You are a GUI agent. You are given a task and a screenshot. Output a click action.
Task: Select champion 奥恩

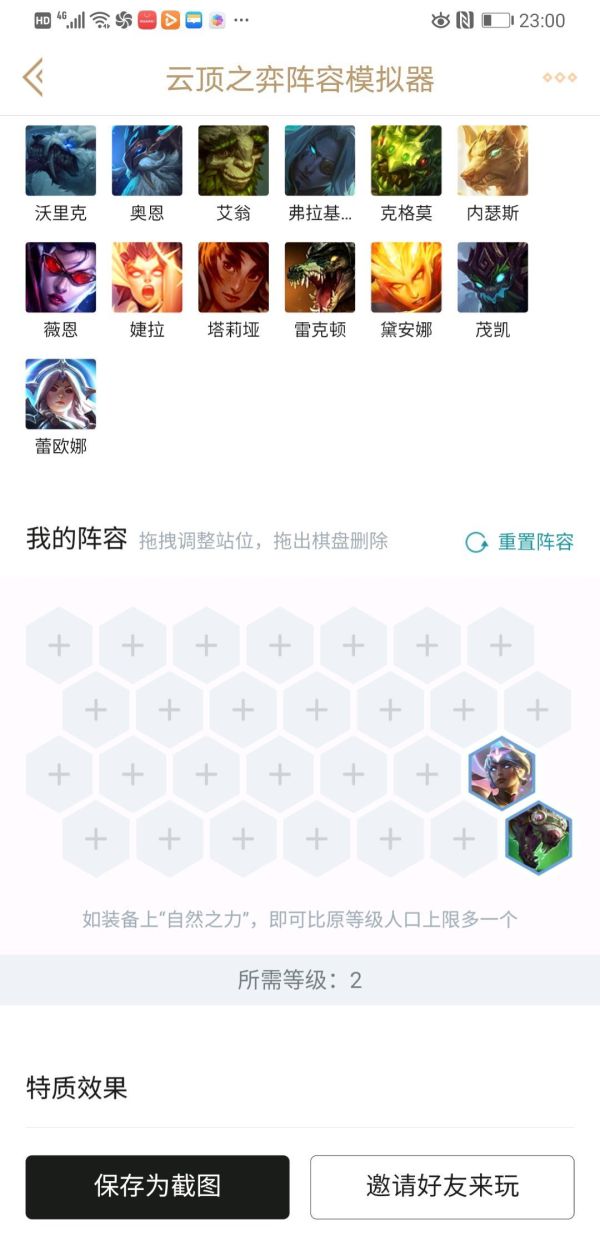[147, 161]
